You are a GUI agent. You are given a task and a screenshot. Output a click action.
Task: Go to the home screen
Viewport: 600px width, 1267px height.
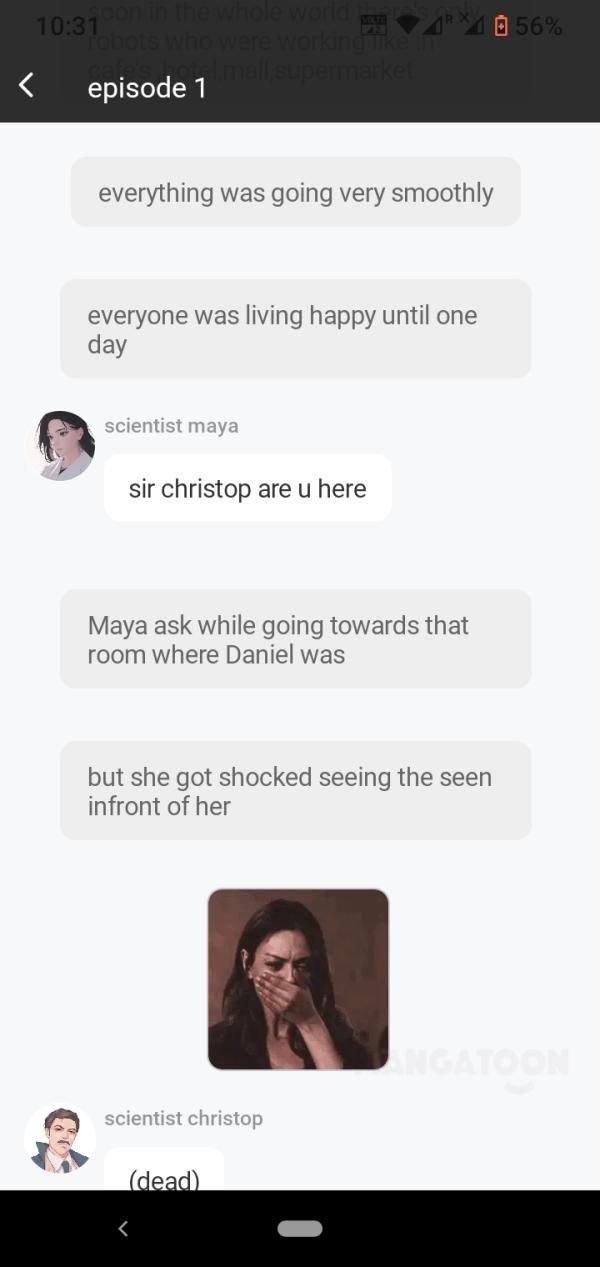pos(300,1228)
